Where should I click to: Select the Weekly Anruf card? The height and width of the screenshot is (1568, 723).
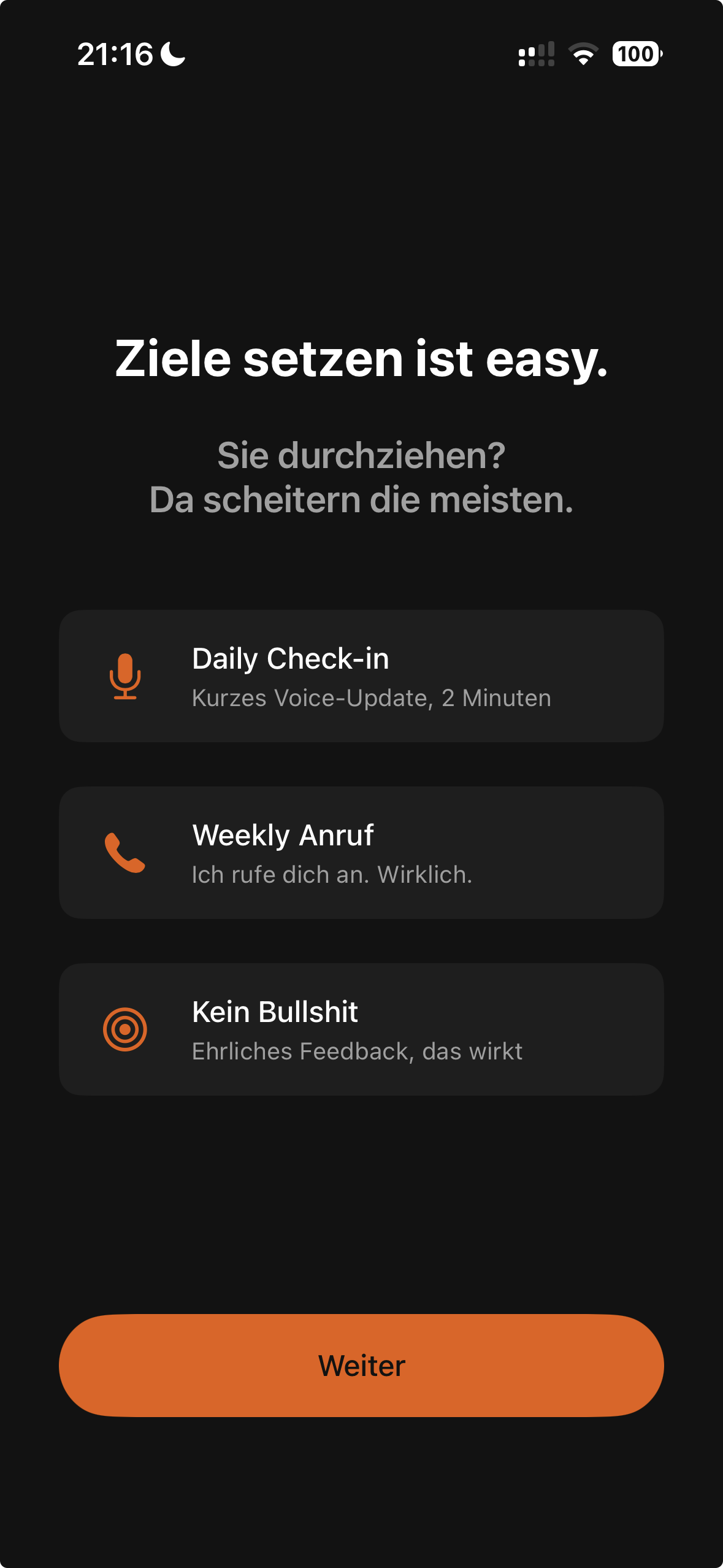[x=361, y=853]
